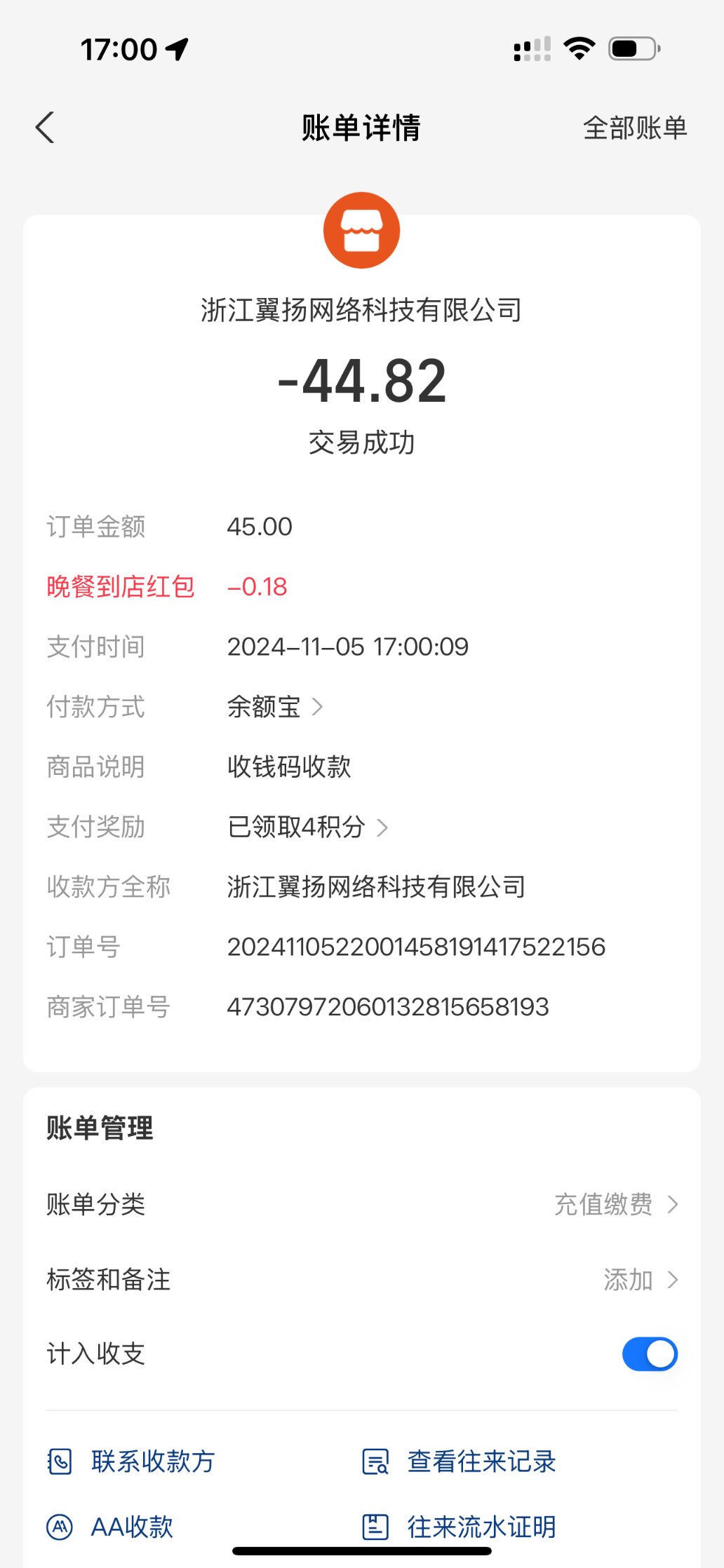Change the 账单分类 category

click(615, 1205)
